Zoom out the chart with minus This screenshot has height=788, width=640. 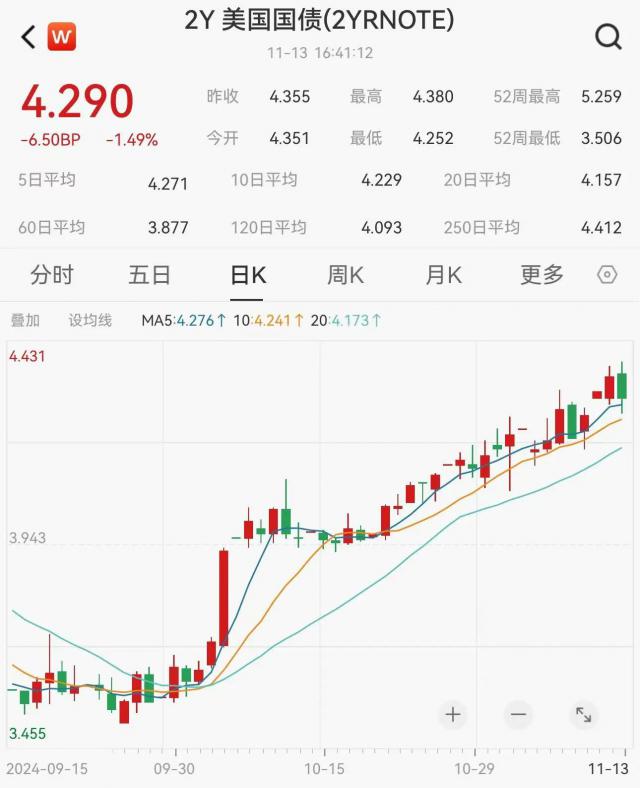click(518, 714)
